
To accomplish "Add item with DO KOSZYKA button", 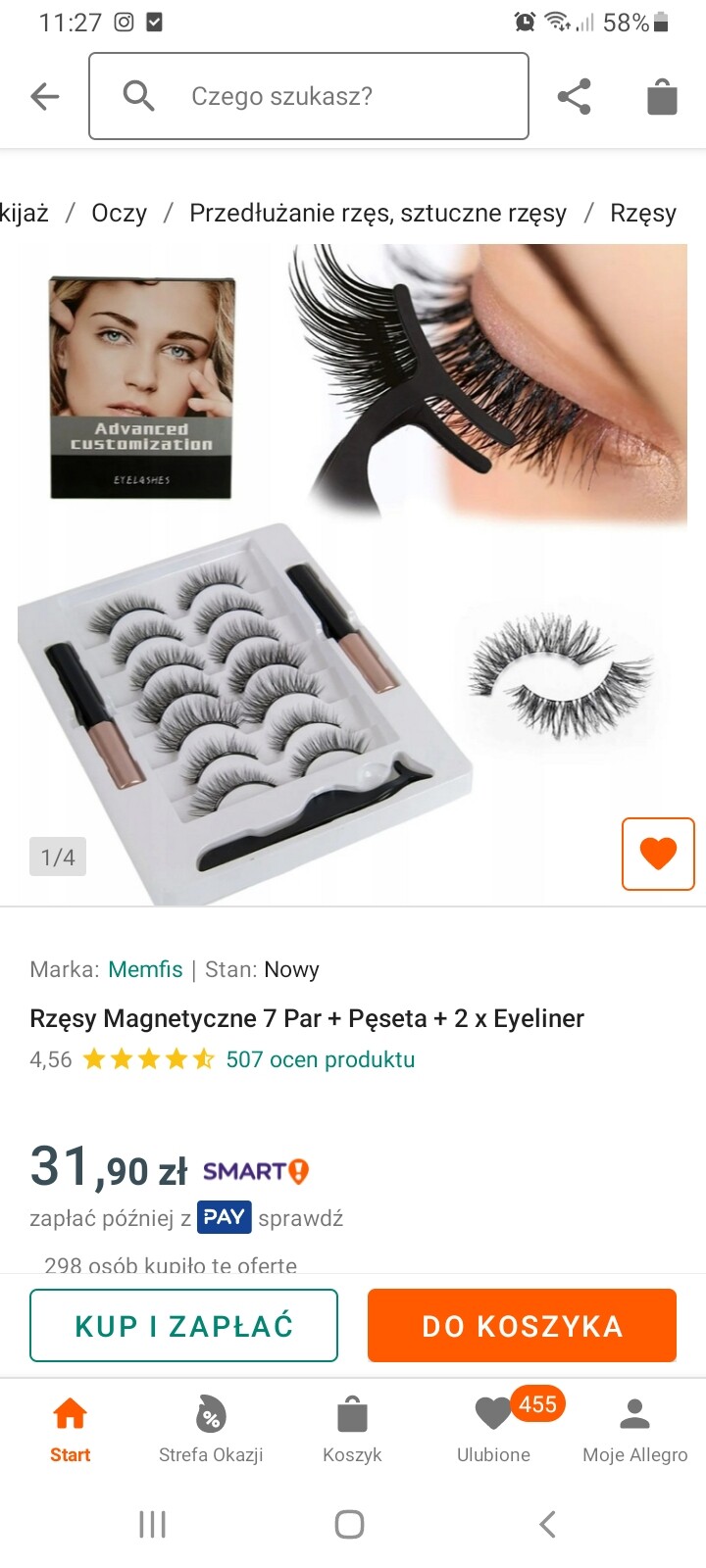I will [x=522, y=1326].
